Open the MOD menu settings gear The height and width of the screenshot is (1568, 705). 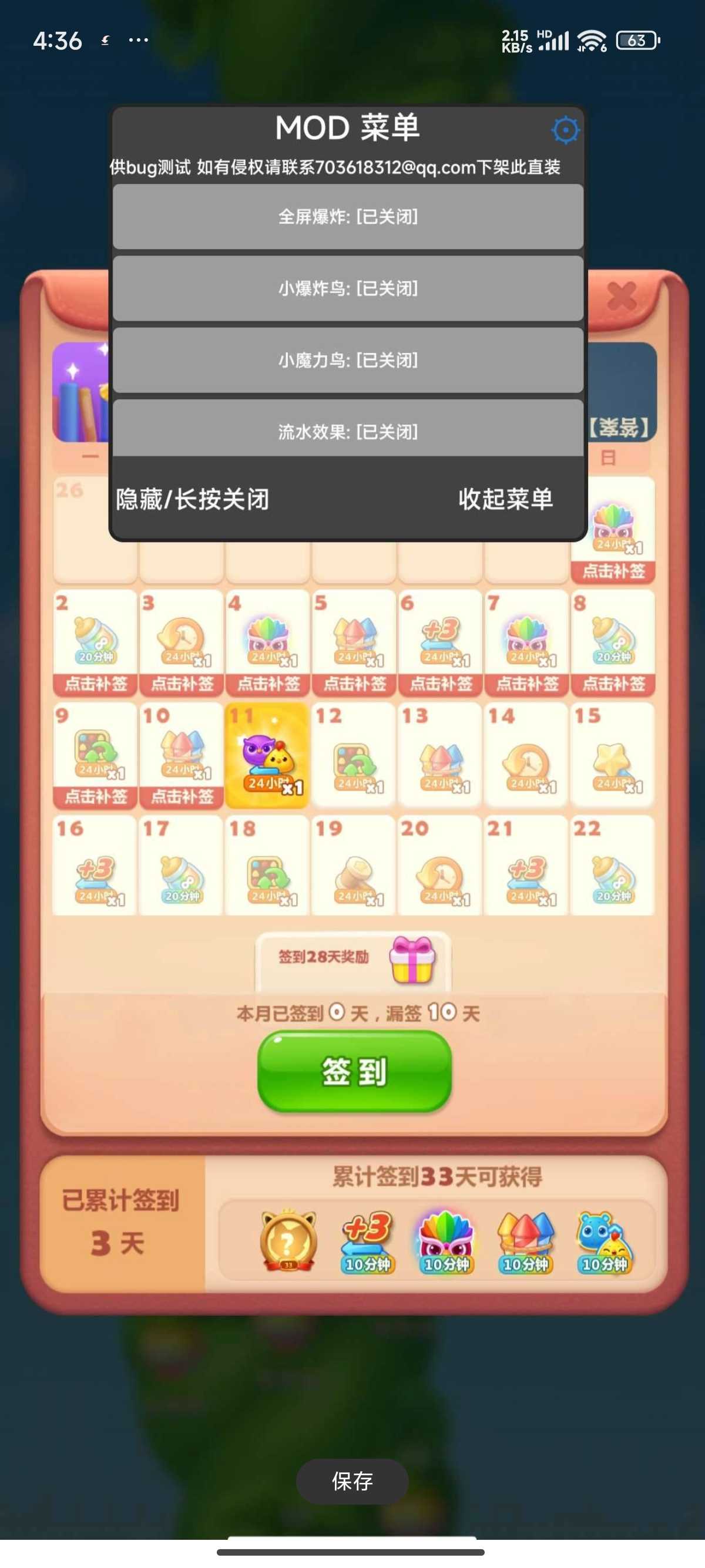[x=565, y=130]
